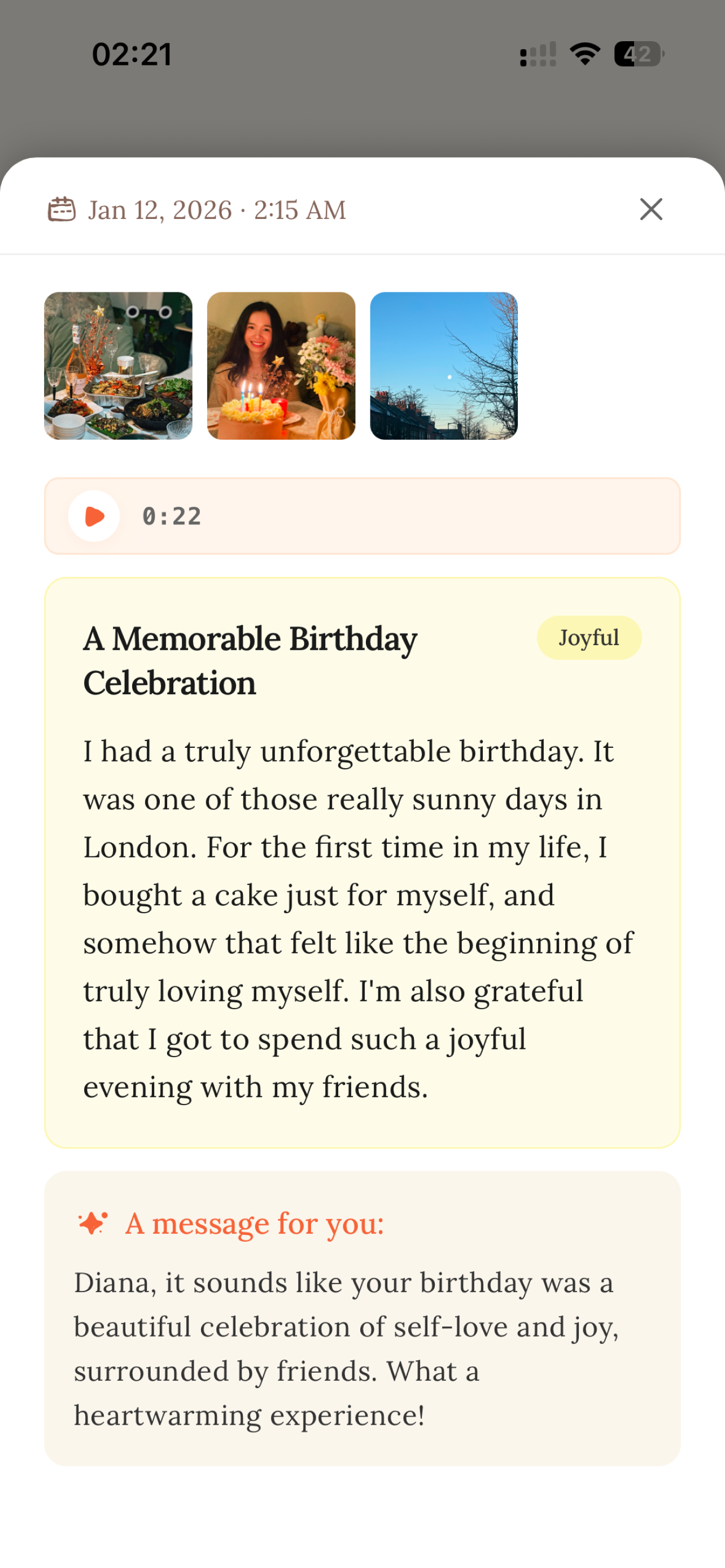Select the title A Memorable Birthday Celebration
725x1568 pixels.
(250, 660)
